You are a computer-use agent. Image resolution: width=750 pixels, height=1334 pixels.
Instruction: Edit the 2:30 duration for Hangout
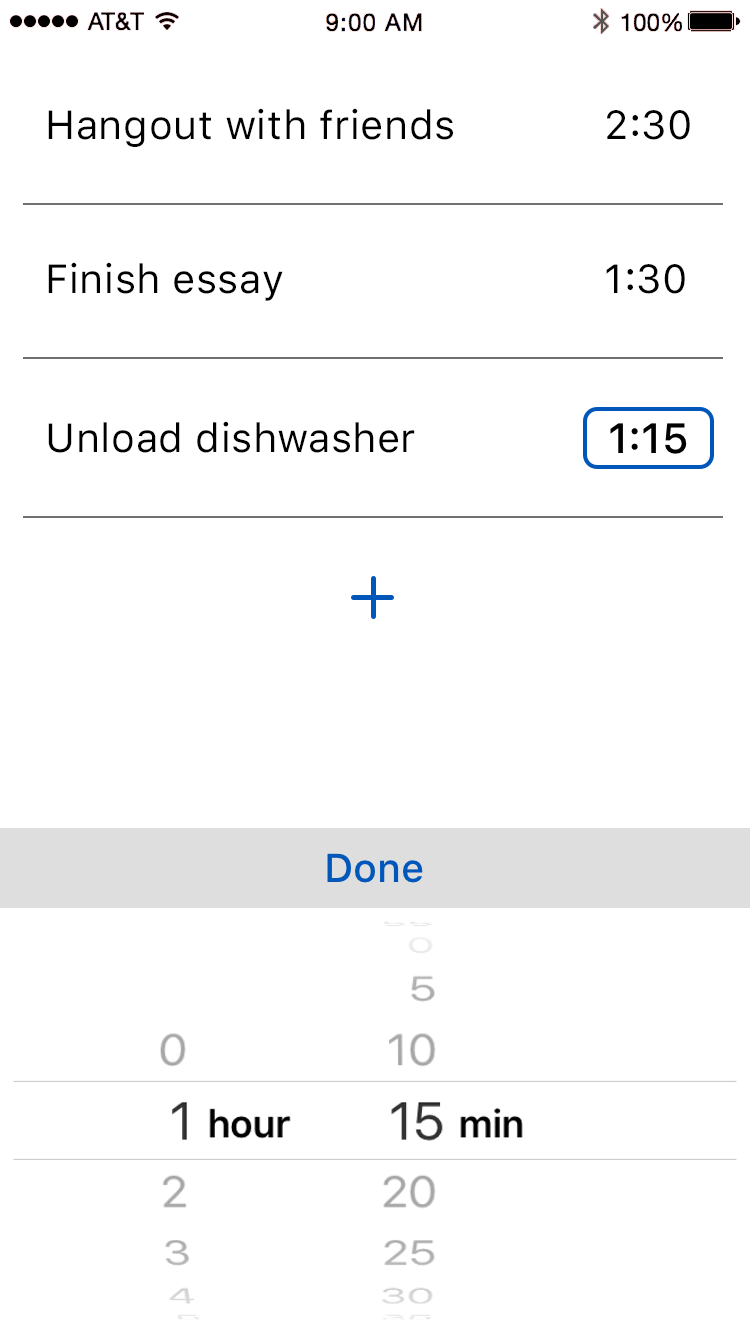(648, 126)
